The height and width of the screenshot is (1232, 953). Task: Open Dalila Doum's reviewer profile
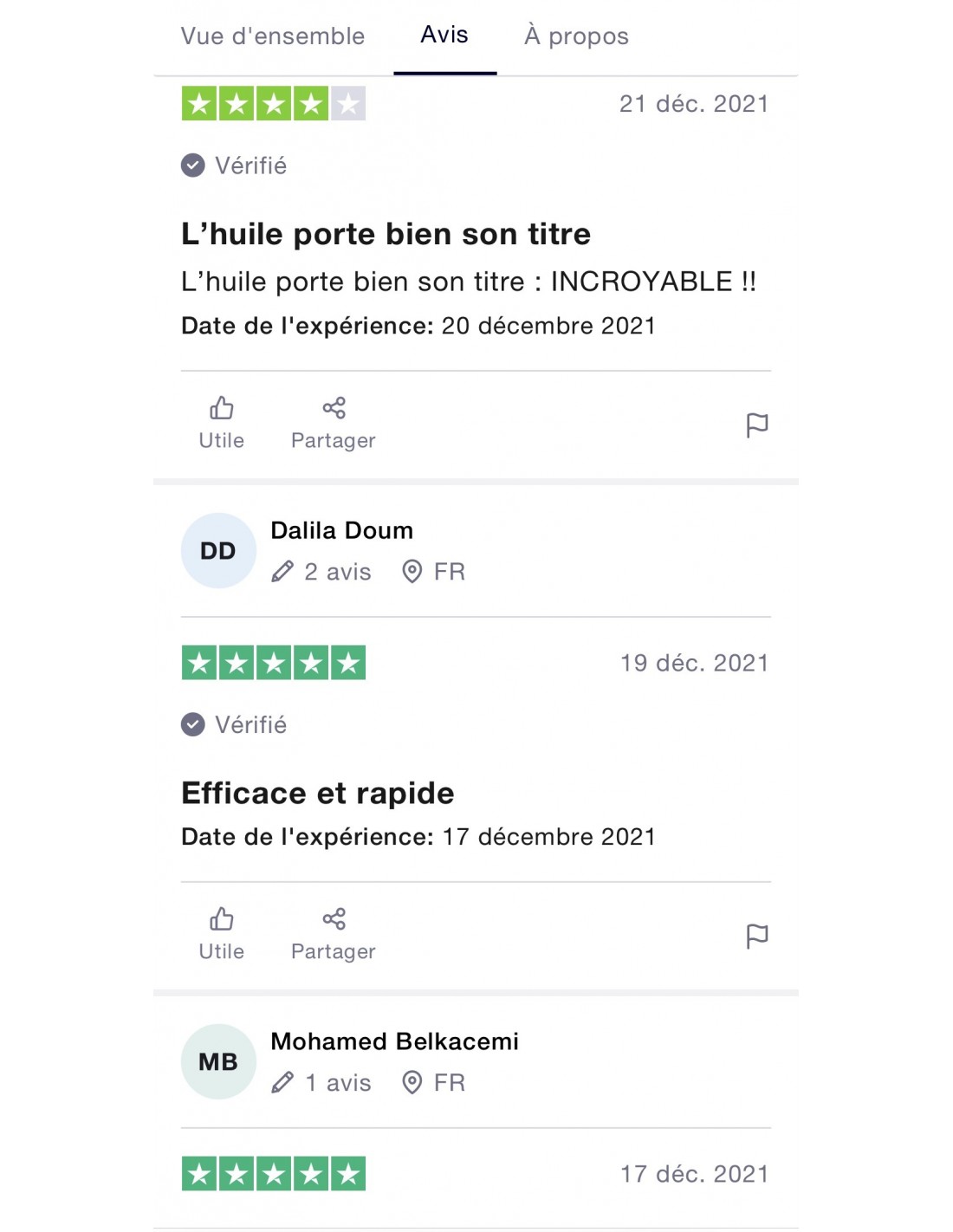coord(341,530)
